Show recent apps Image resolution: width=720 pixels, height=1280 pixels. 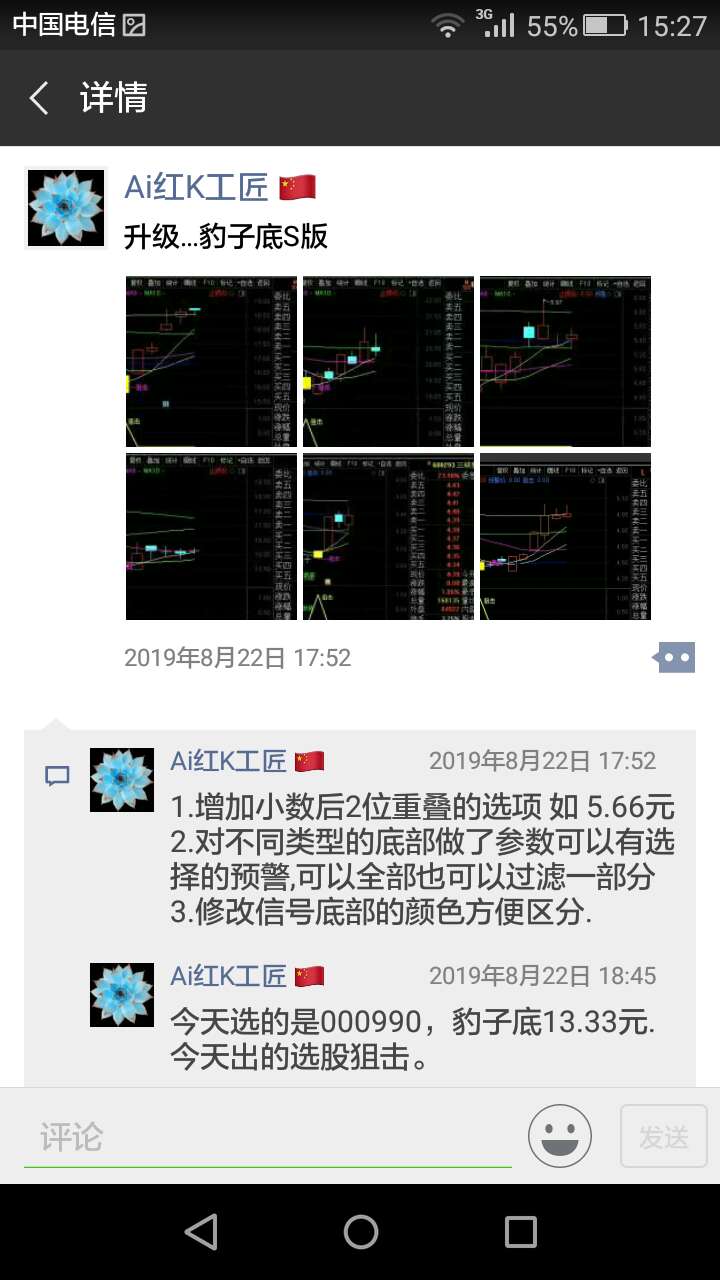520,1232
